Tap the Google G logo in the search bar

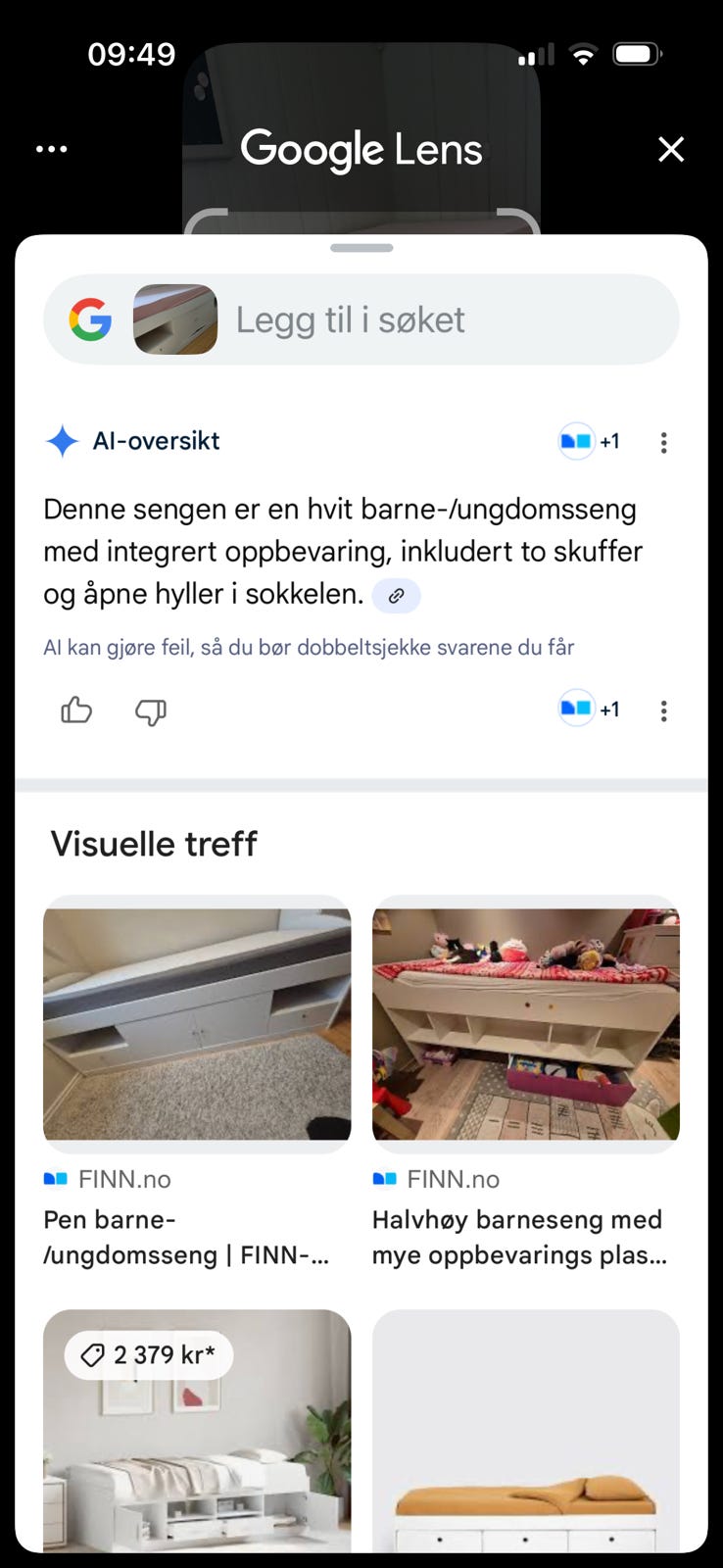tap(89, 318)
